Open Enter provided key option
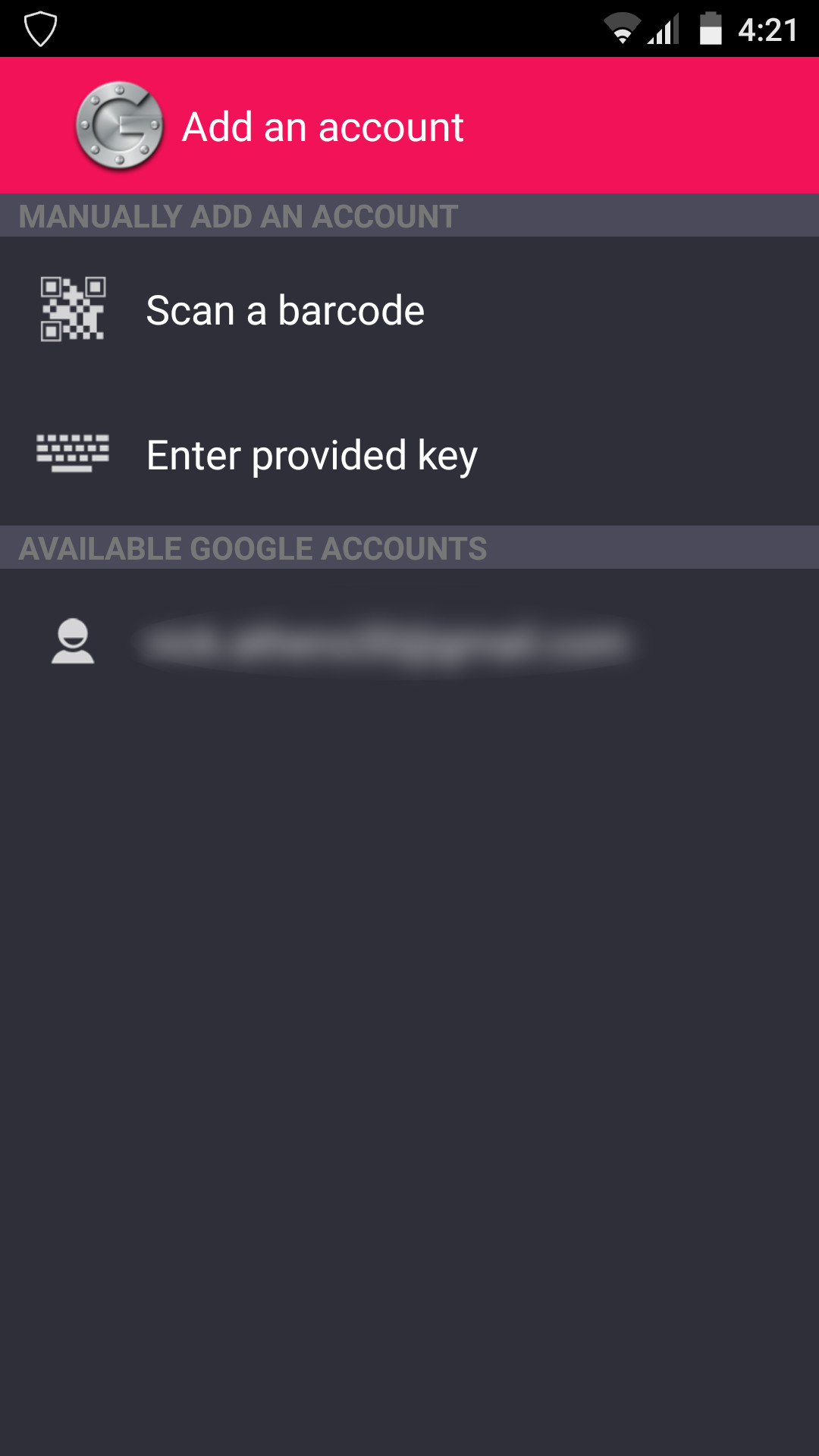Screen dimensions: 819x1456 pos(311,455)
